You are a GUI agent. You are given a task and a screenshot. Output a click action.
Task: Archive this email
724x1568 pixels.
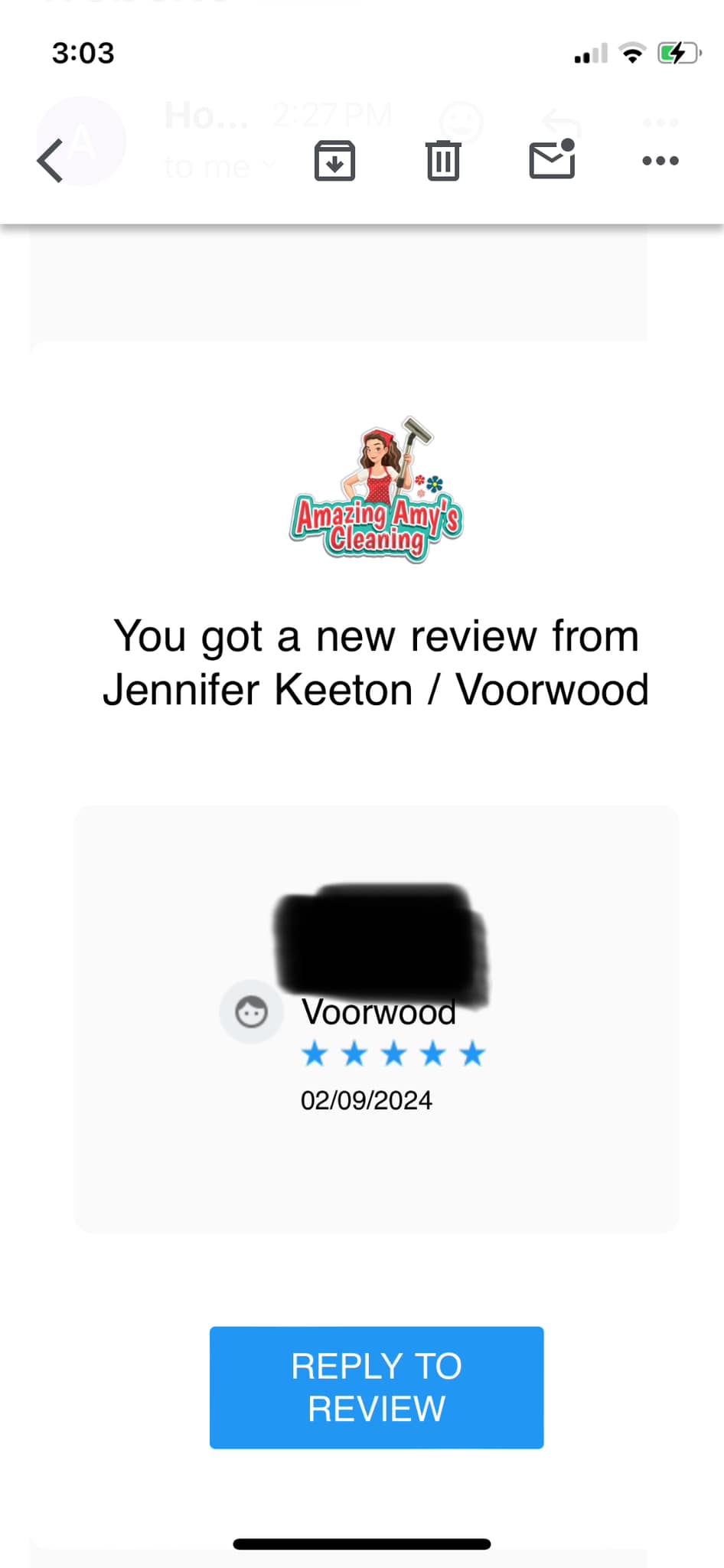point(334,161)
